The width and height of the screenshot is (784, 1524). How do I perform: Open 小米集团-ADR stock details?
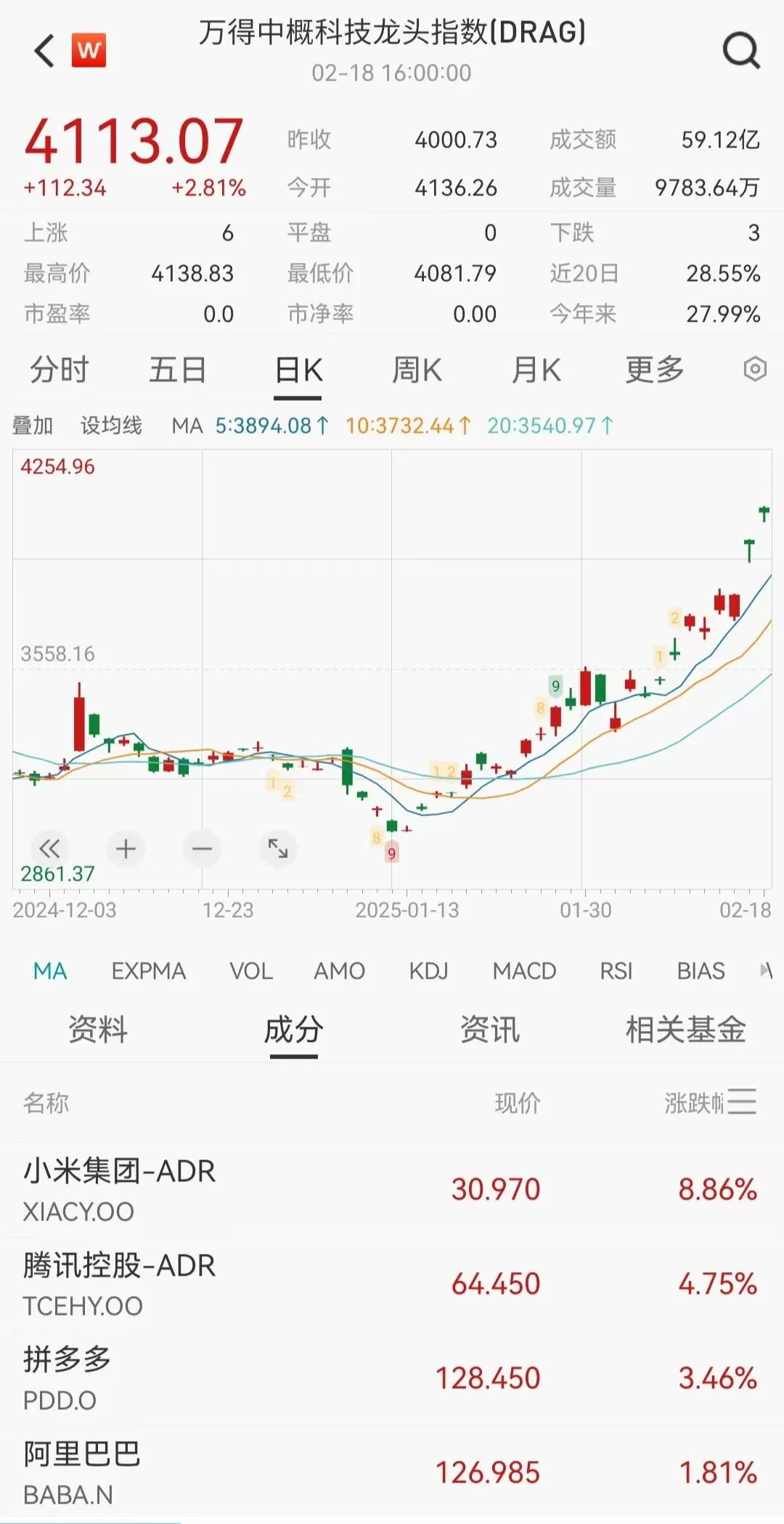point(120,1189)
